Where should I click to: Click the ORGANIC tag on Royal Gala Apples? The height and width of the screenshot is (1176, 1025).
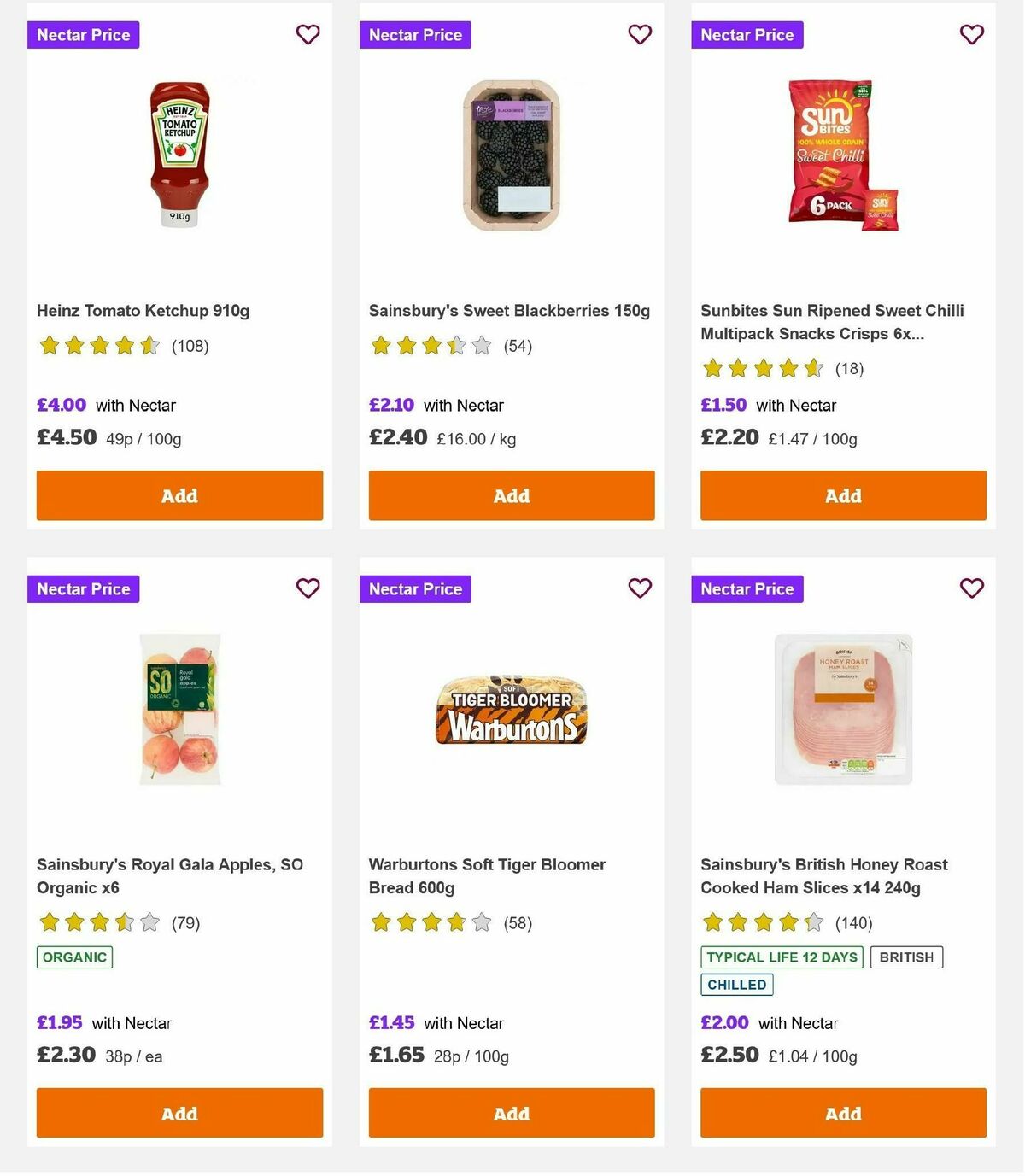point(74,957)
